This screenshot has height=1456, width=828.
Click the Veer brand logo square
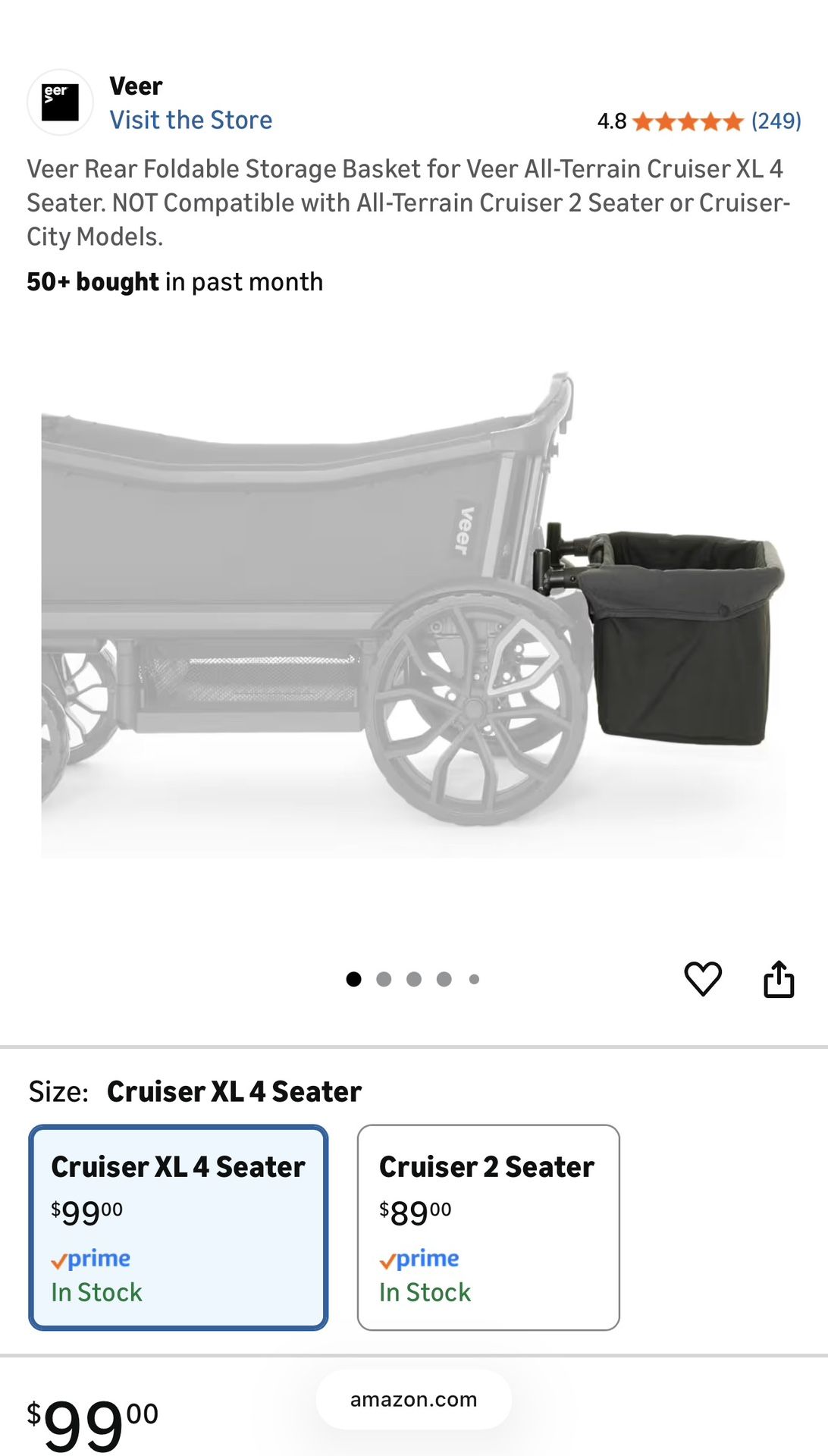tap(60, 103)
